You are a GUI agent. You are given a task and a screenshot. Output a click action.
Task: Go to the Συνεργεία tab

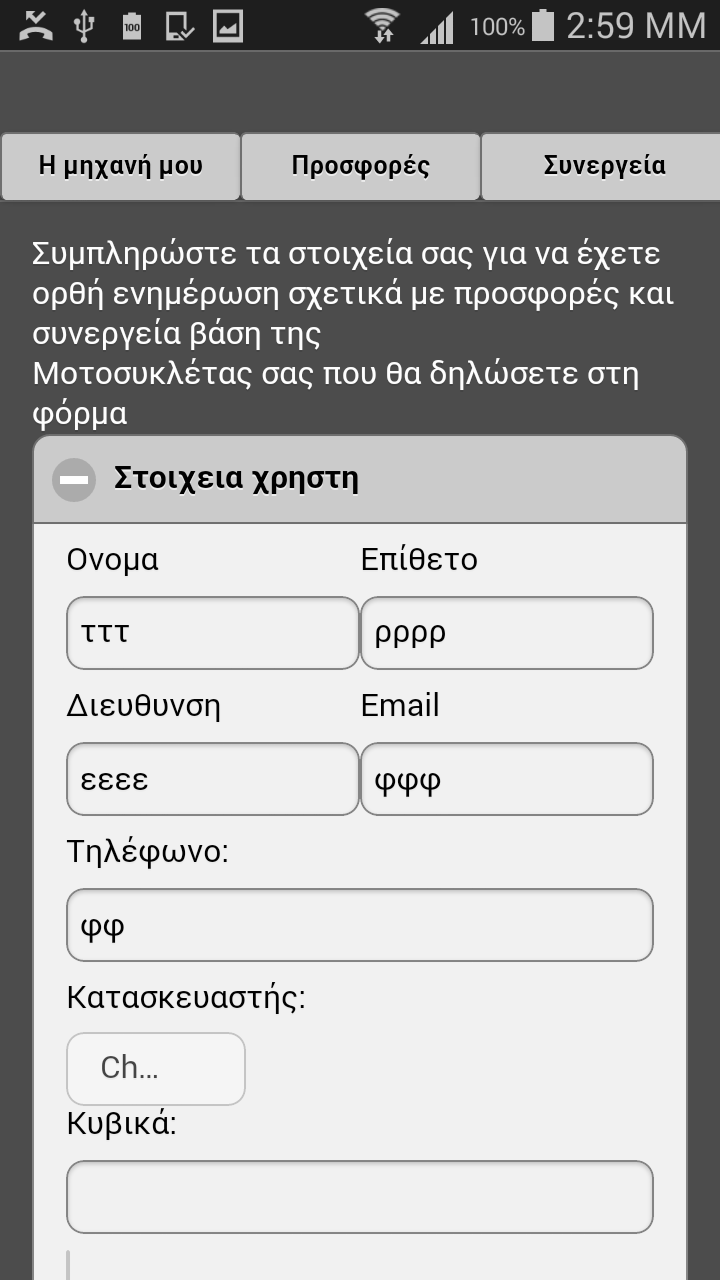(x=603, y=166)
